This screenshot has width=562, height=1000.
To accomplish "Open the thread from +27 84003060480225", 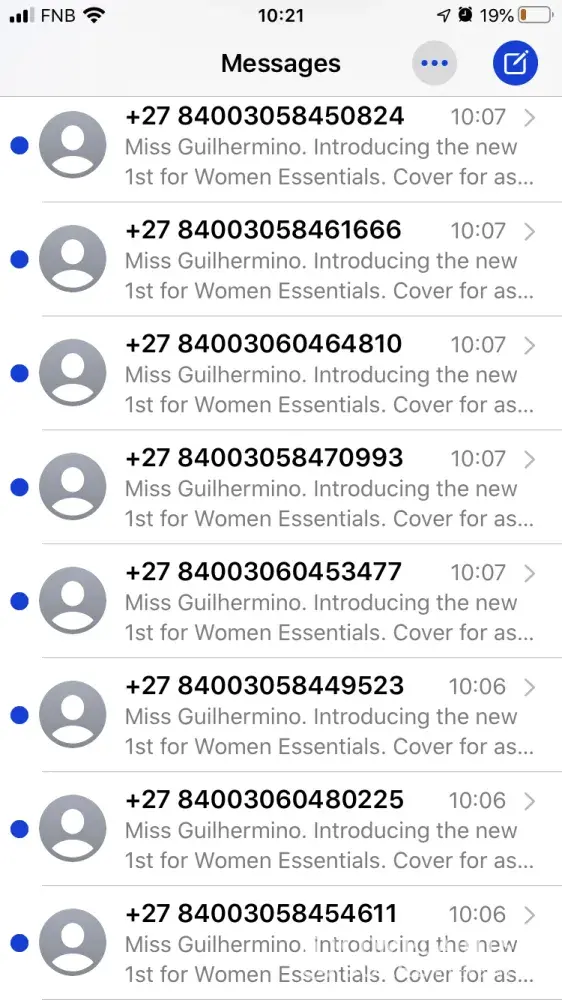I will (x=281, y=829).
